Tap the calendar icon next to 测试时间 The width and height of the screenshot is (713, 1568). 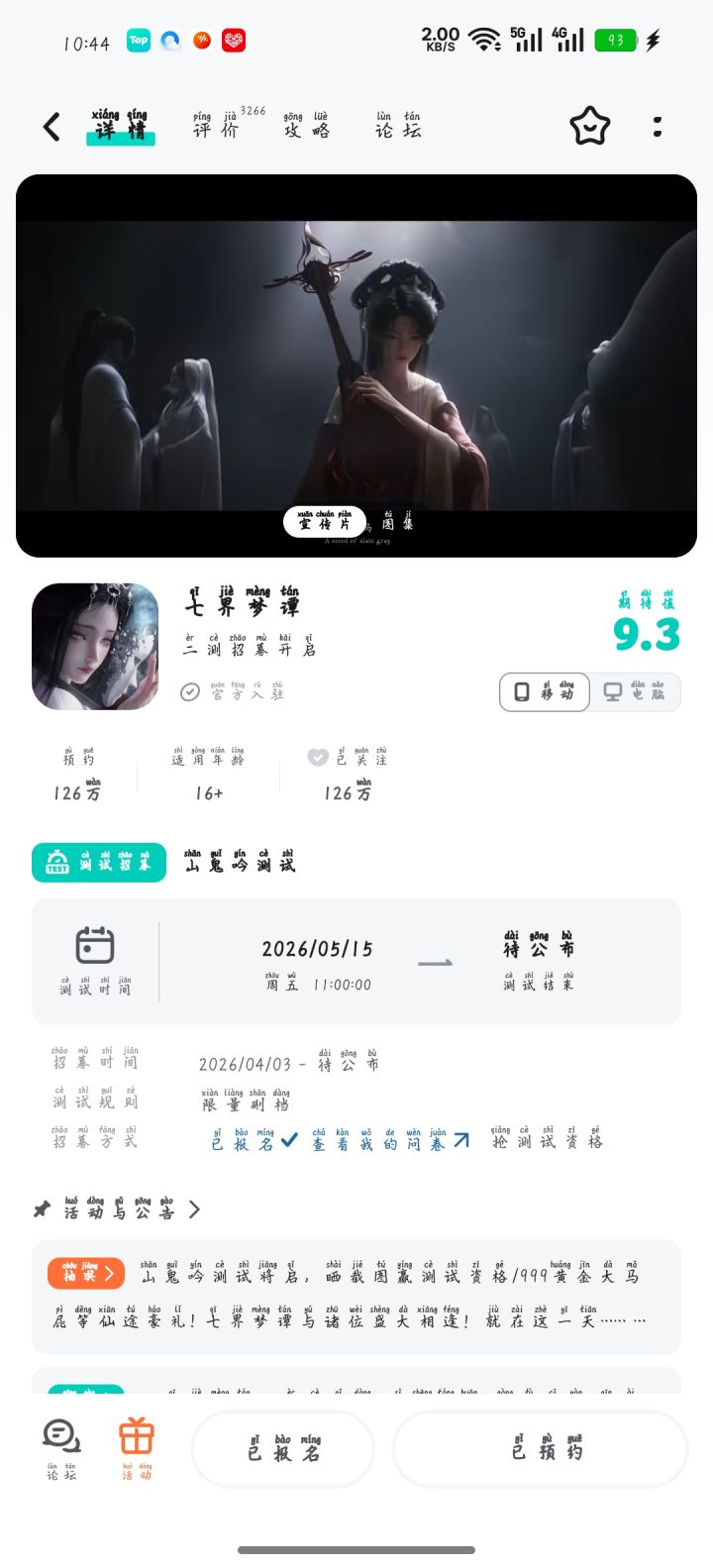pos(95,948)
